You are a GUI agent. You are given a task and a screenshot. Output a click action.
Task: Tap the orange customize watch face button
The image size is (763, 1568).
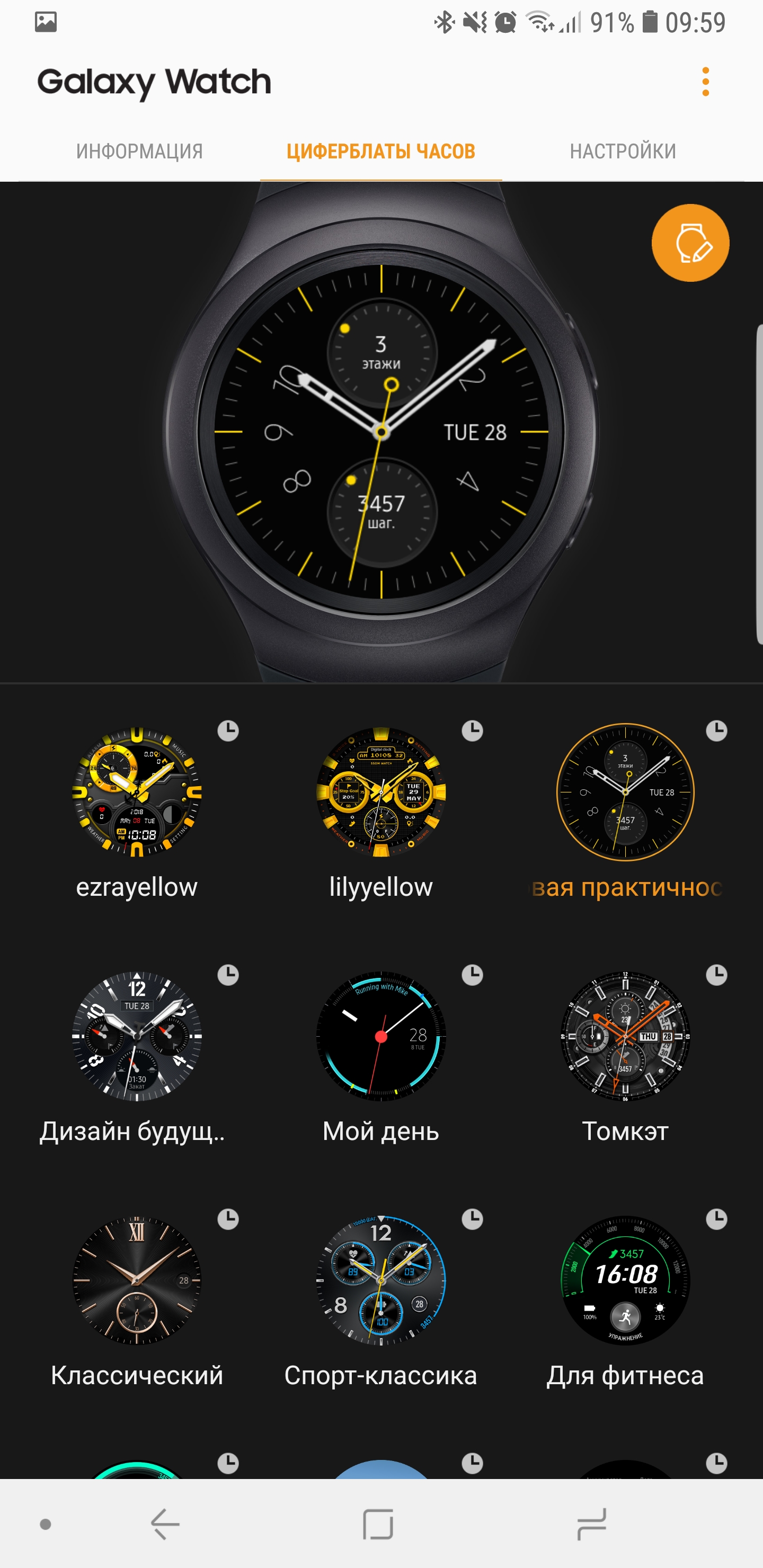click(690, 243)
